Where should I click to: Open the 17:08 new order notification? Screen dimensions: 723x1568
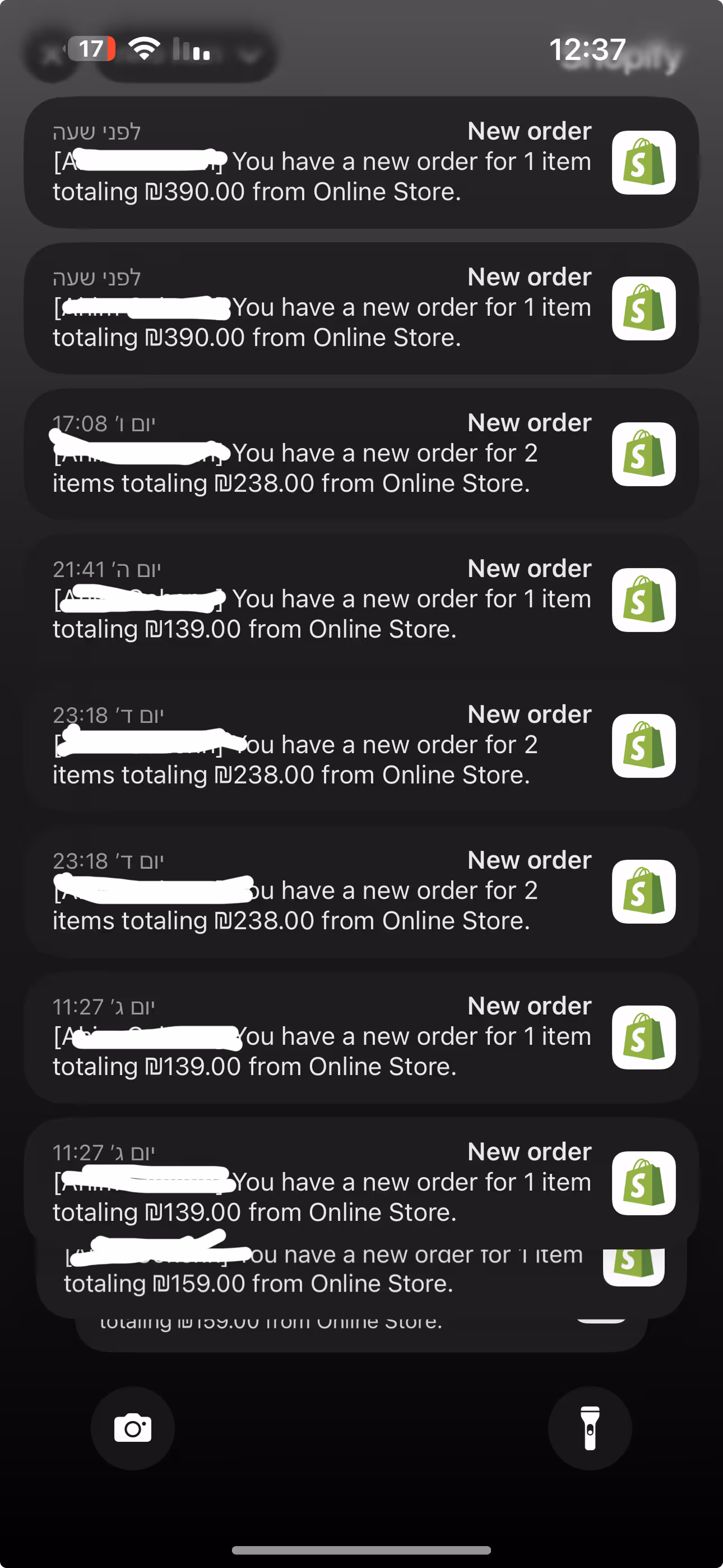361,454
